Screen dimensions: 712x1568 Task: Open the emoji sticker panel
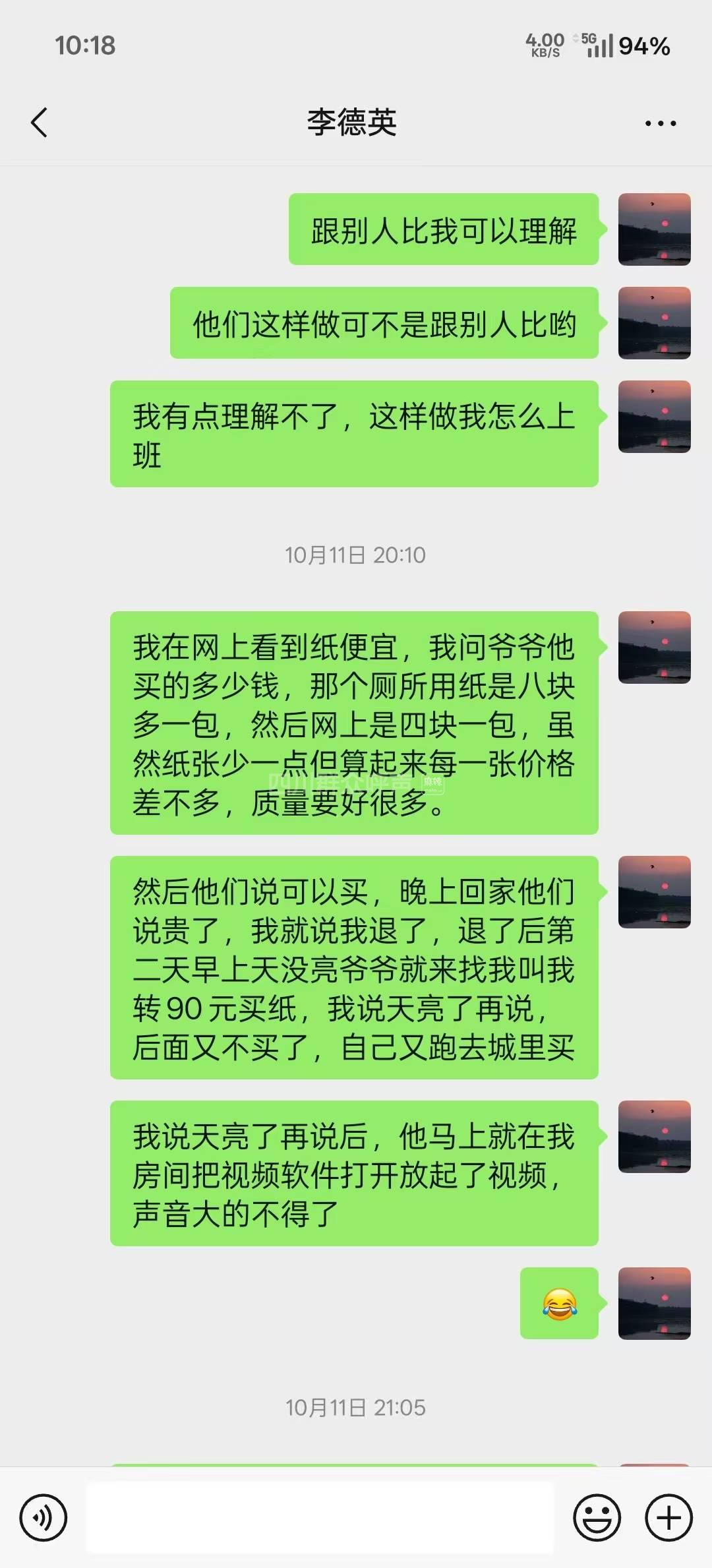(x=597, y=1517)
